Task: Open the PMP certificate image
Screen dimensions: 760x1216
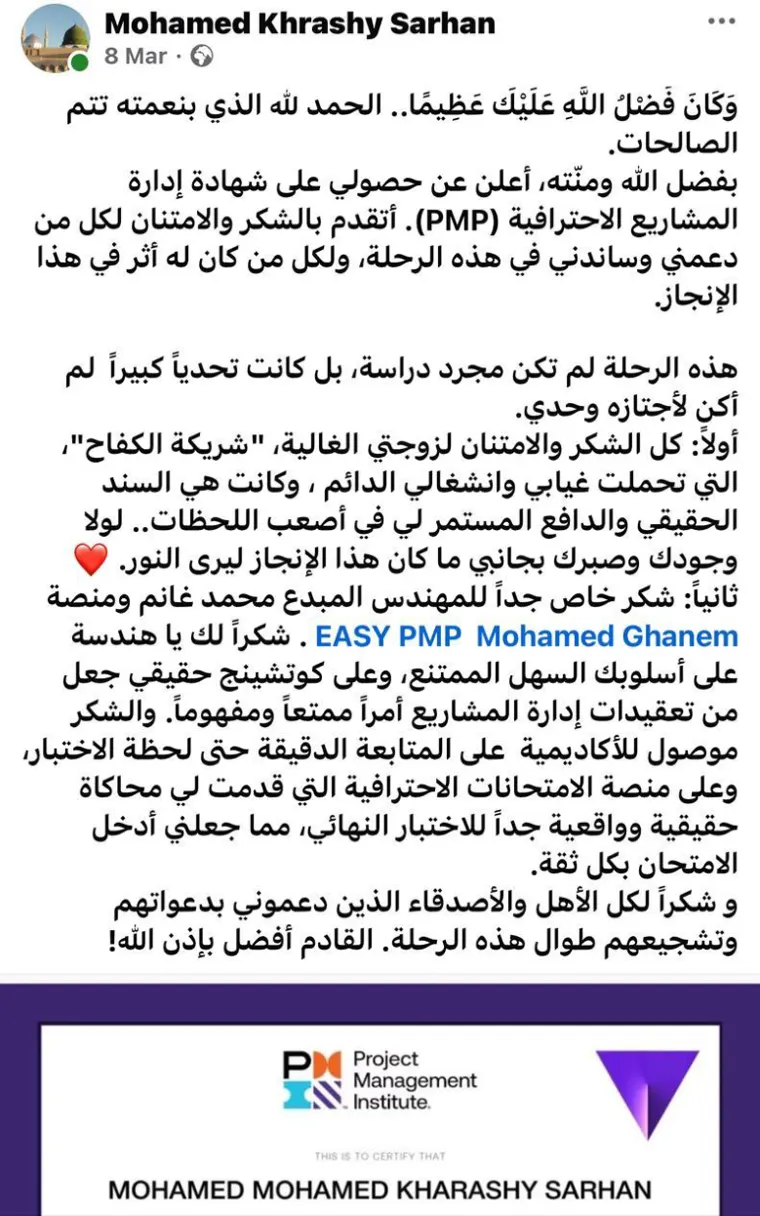Action: pos(380,1100)
